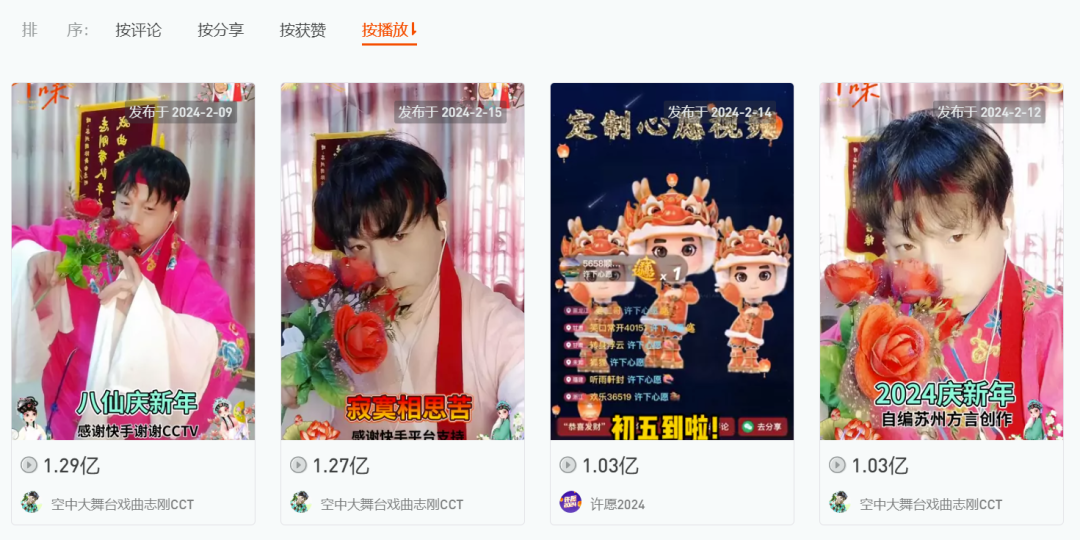Screen dimensions: 1080x540
Task: Open the 寂寞相思苦 video
Action: coord(402,261)
